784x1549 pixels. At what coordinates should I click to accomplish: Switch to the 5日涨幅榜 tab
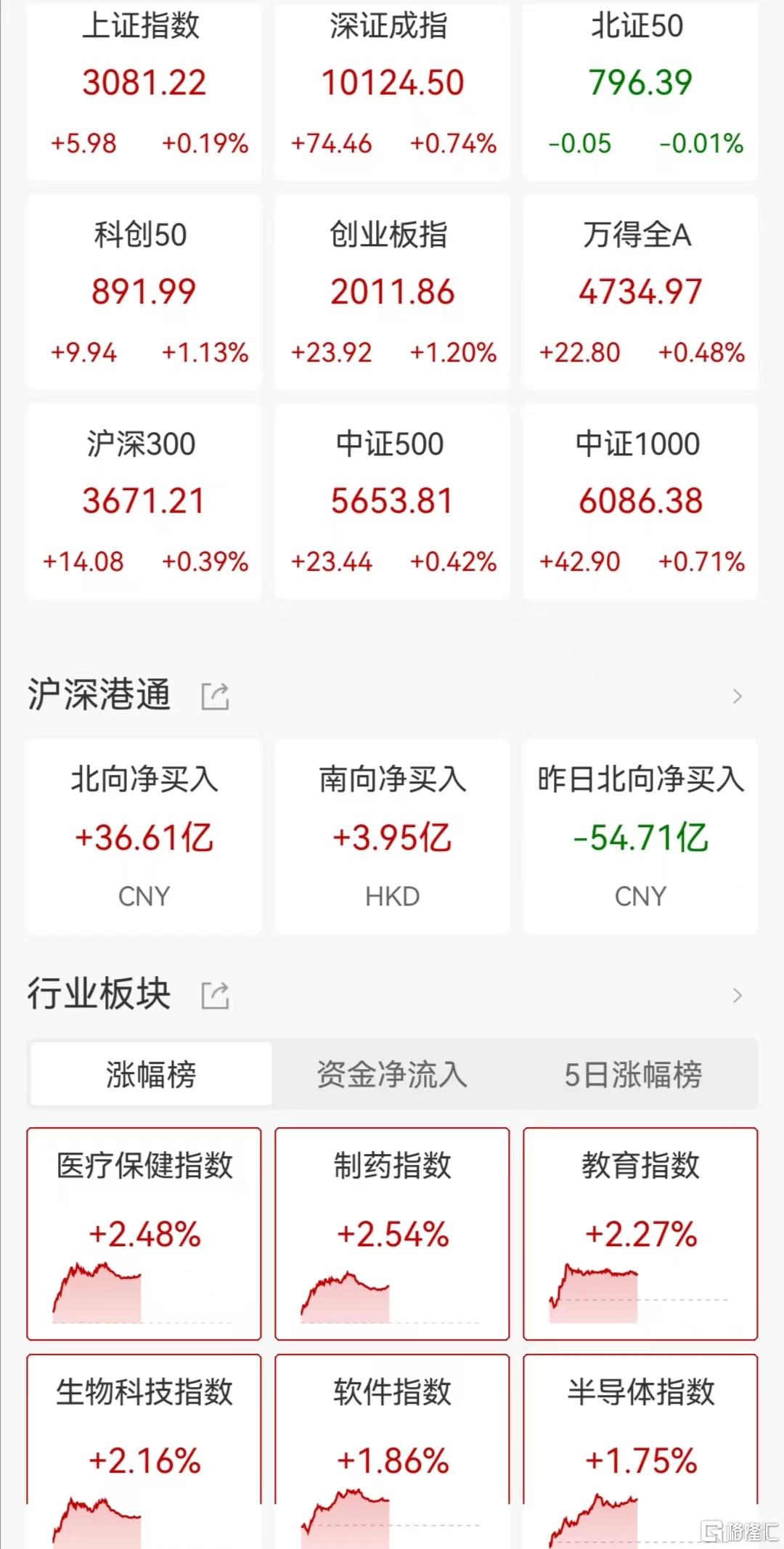tap(633, 1075)
